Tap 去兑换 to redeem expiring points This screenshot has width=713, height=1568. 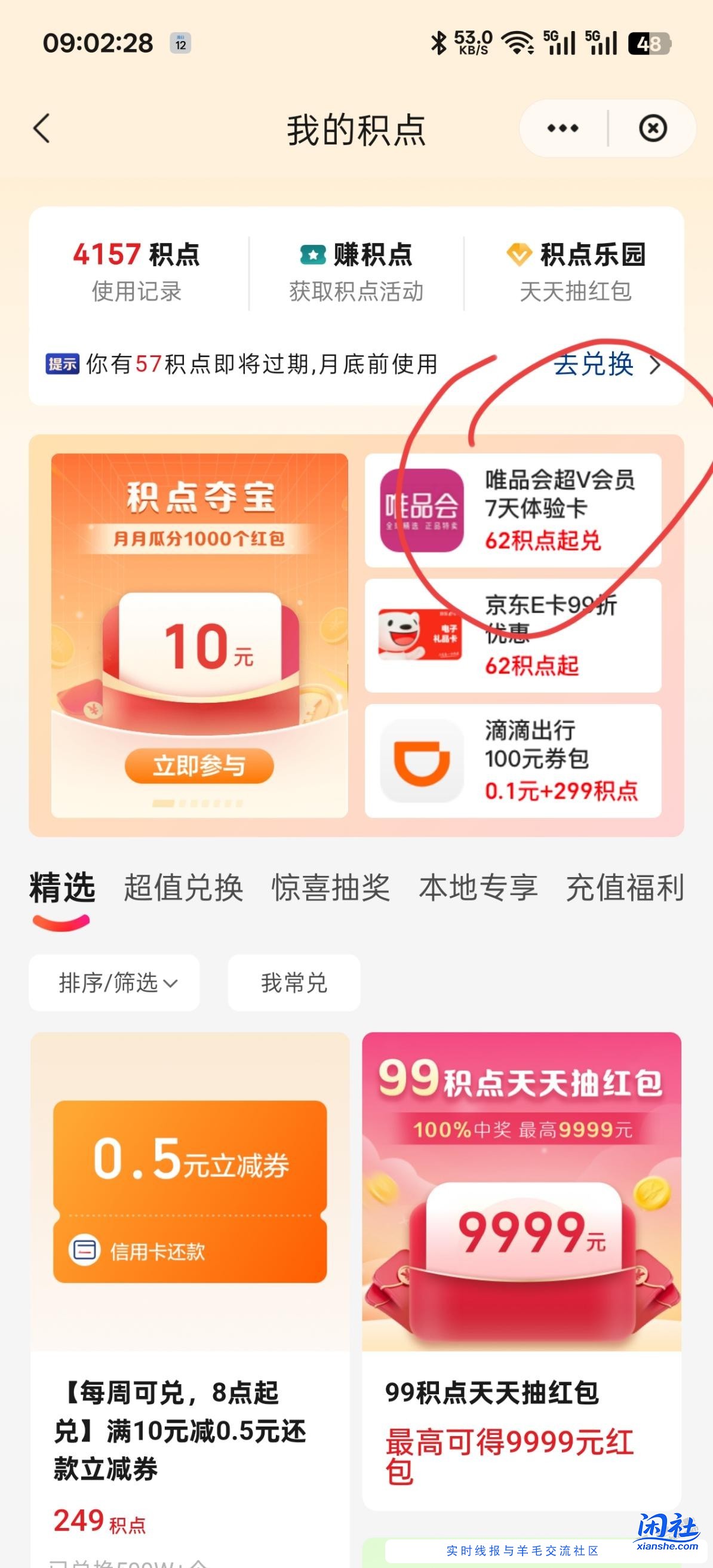(x=606, y=365)
